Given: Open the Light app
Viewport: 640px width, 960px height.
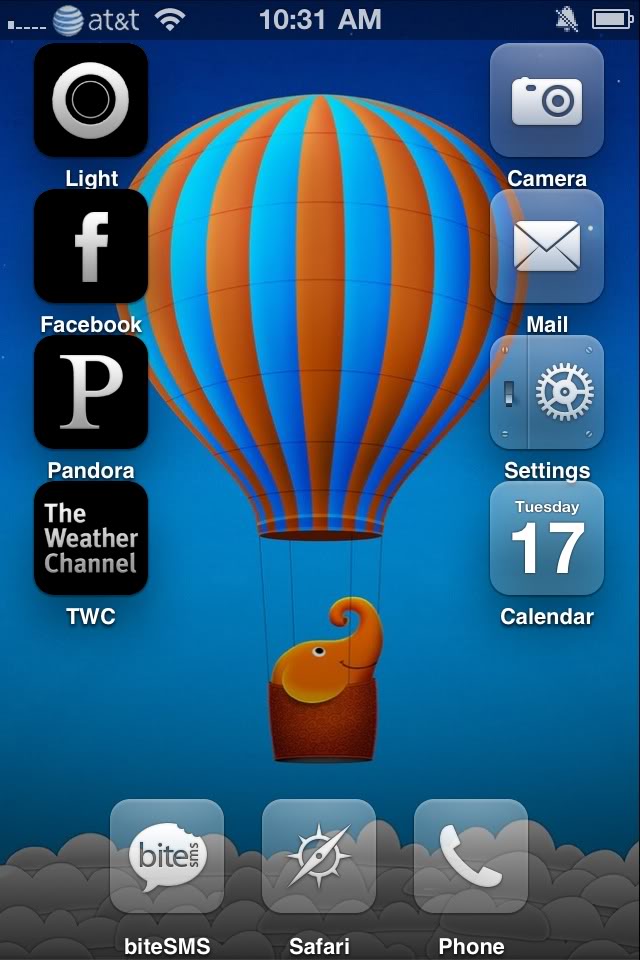Looking at the screenshot, I should [x=91, y=100].
